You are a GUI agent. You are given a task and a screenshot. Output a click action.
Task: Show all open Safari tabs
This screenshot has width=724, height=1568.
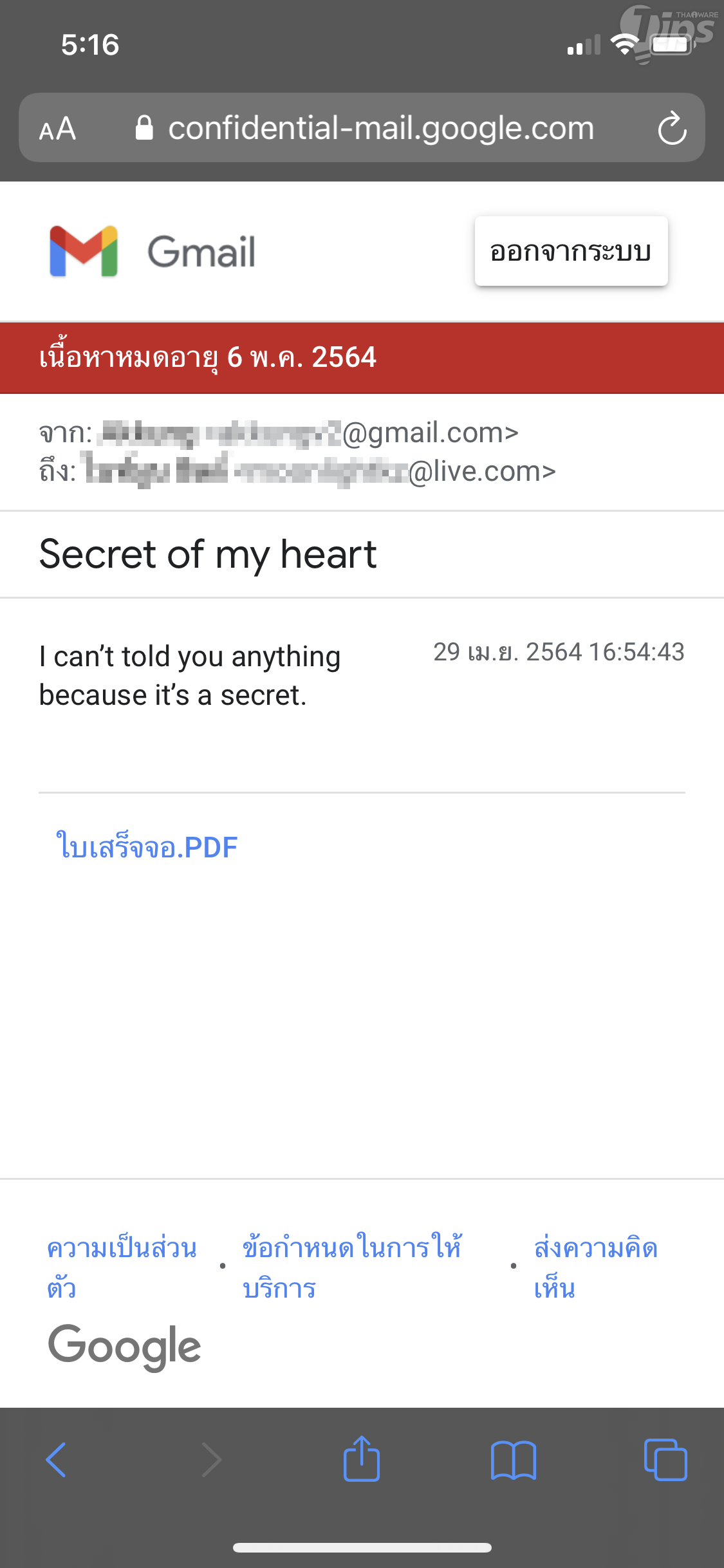point(665,1459)
